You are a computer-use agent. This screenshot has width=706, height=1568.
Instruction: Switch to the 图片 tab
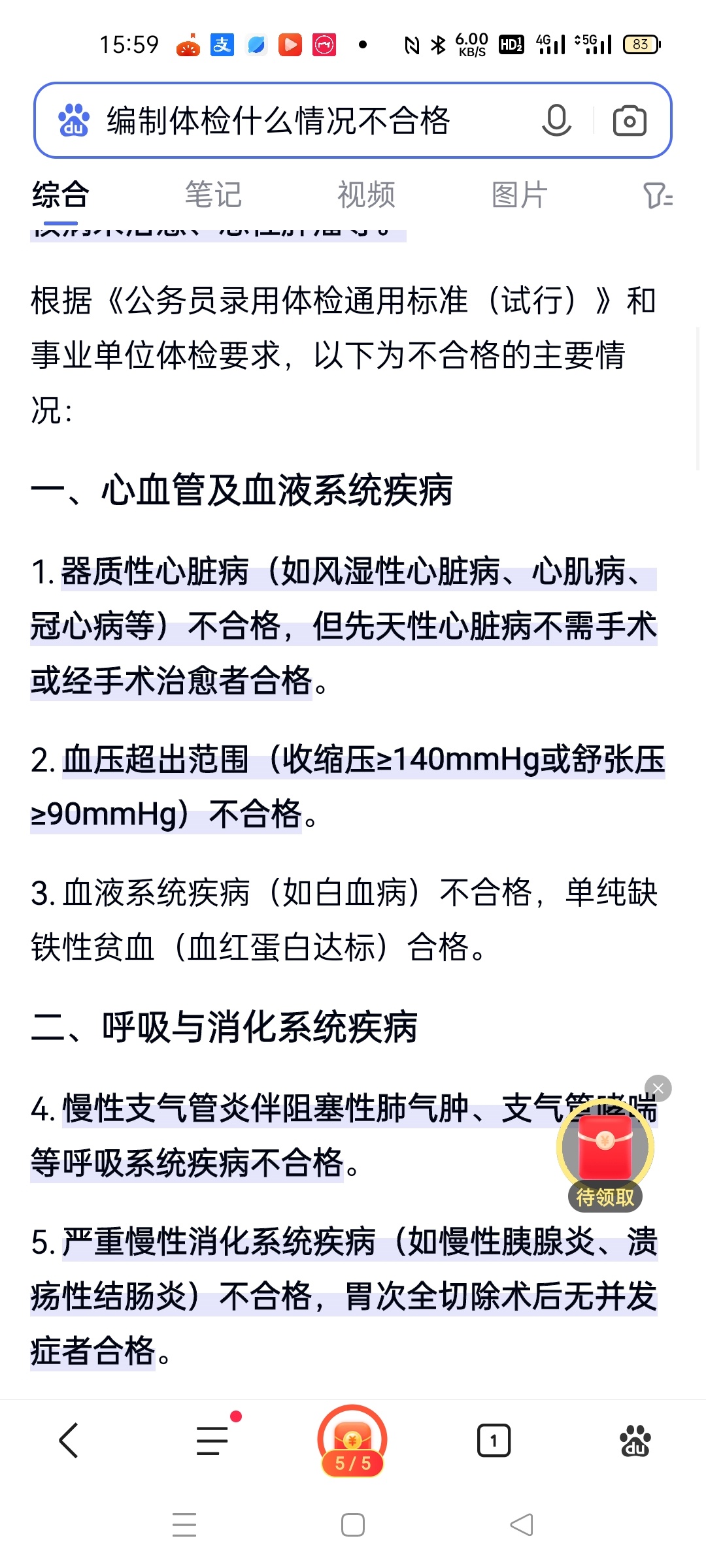[x=520, y=195]
